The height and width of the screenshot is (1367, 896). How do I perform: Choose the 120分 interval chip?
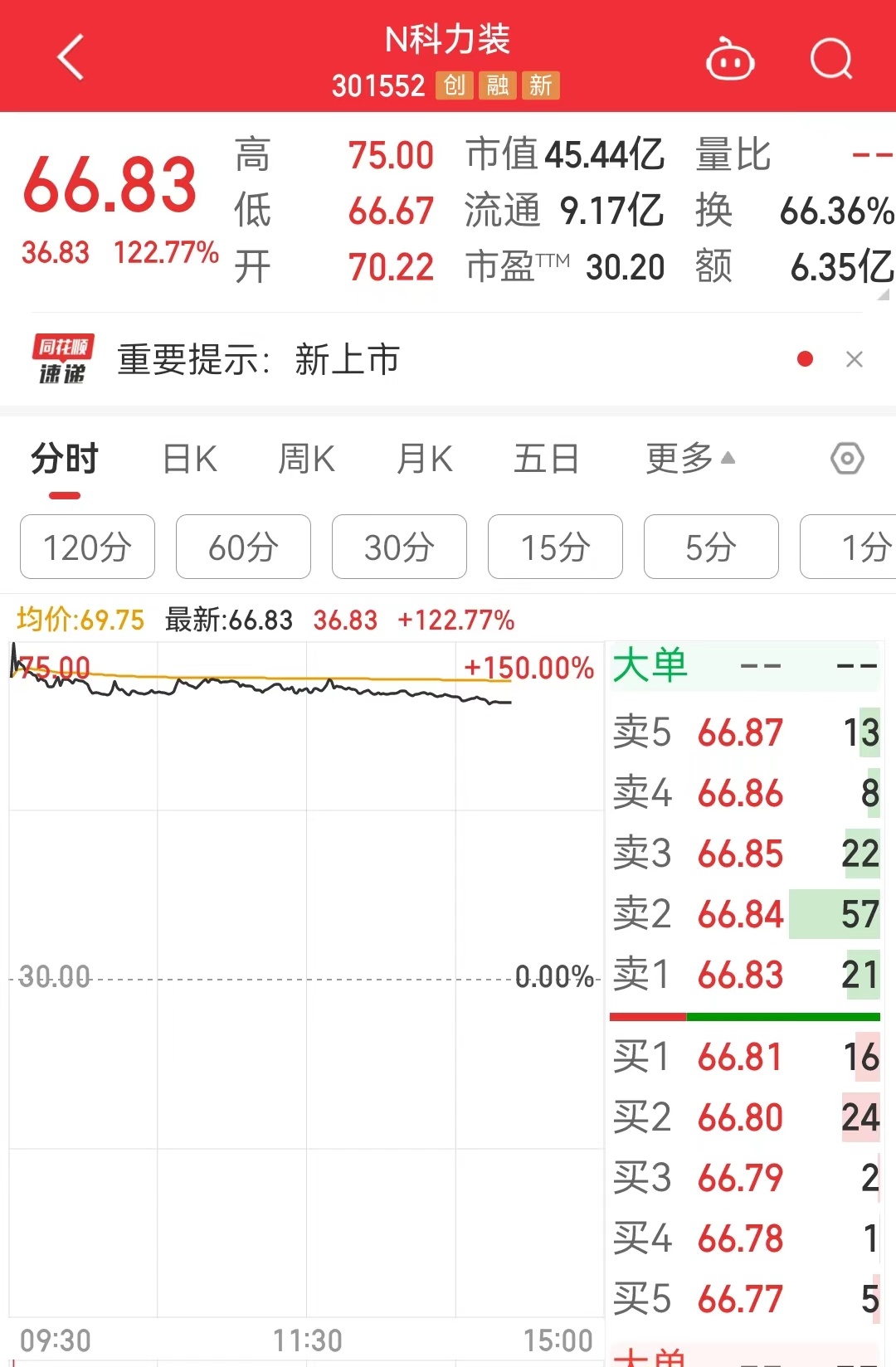point(87,547)
